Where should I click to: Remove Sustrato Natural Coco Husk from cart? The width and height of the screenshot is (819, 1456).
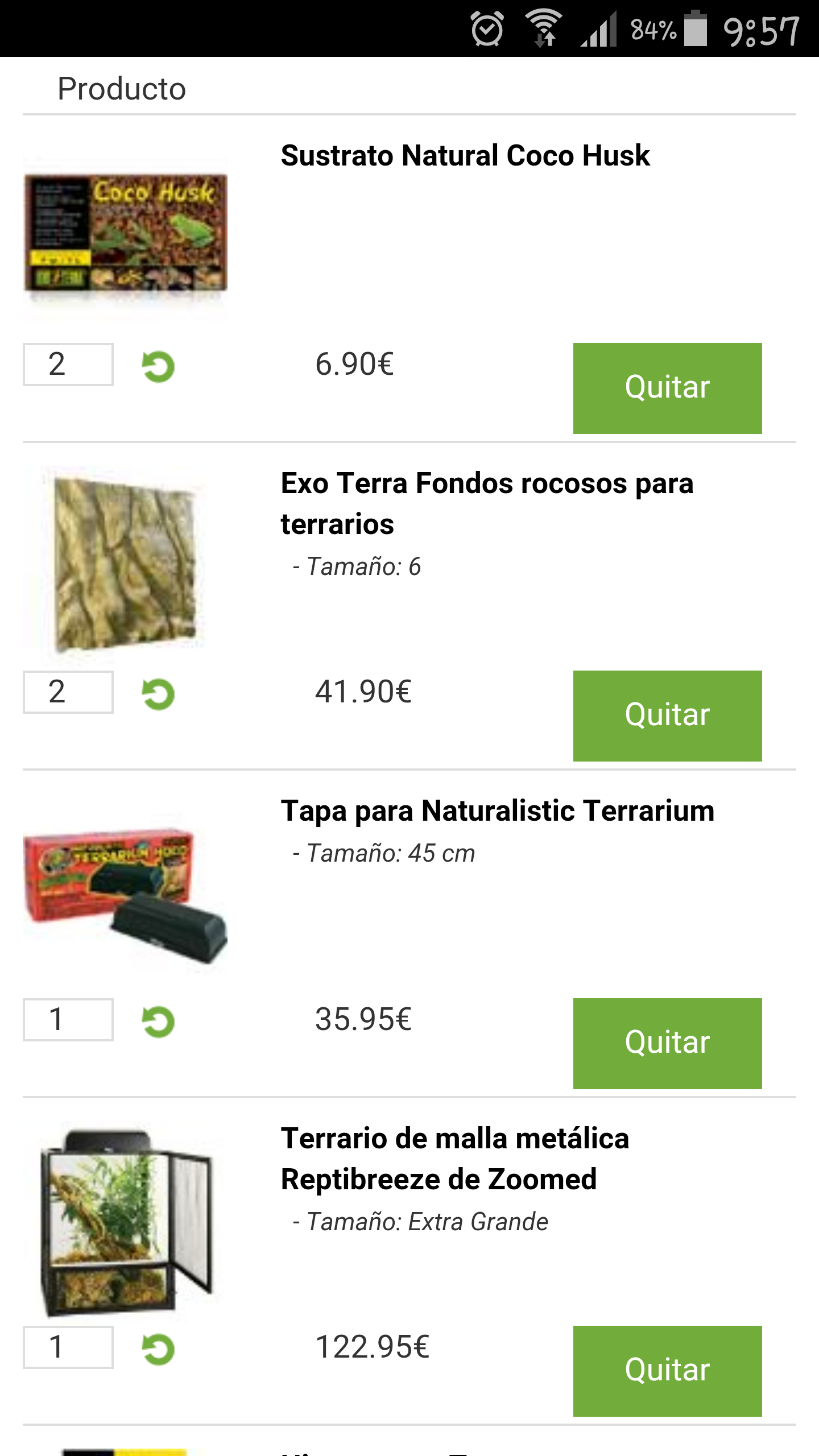click(667, 388)
